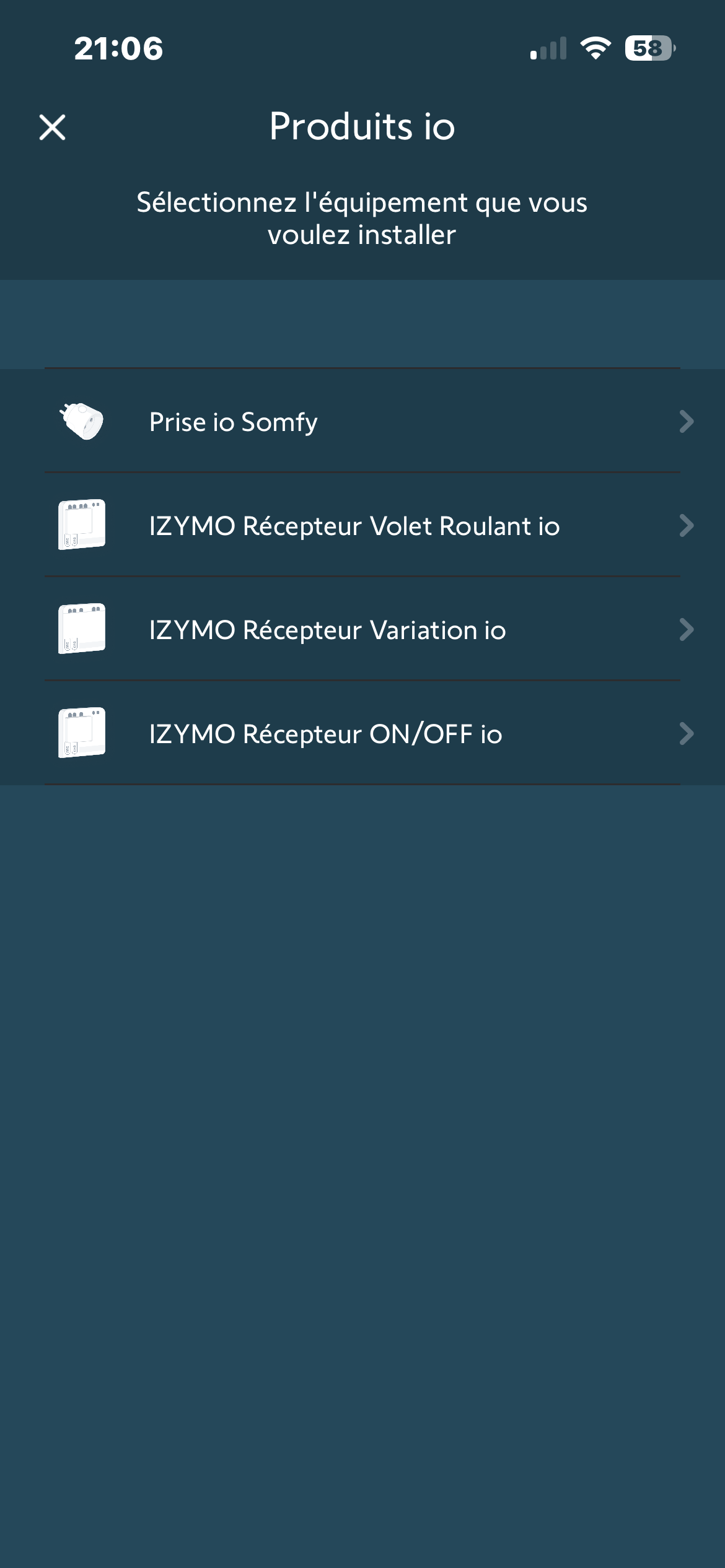Select Prise io Somfy

(362, 422)
